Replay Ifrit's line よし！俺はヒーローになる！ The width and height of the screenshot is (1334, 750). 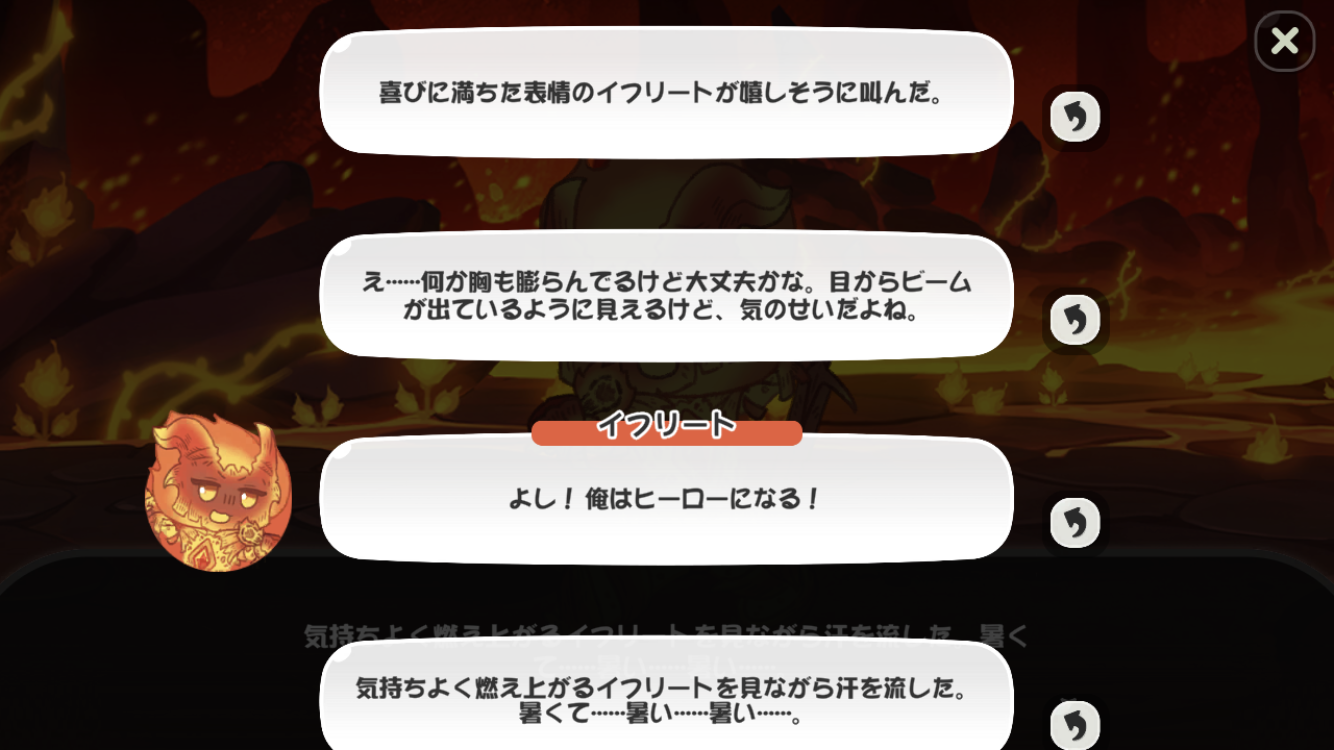click(x=1075, y=523)
